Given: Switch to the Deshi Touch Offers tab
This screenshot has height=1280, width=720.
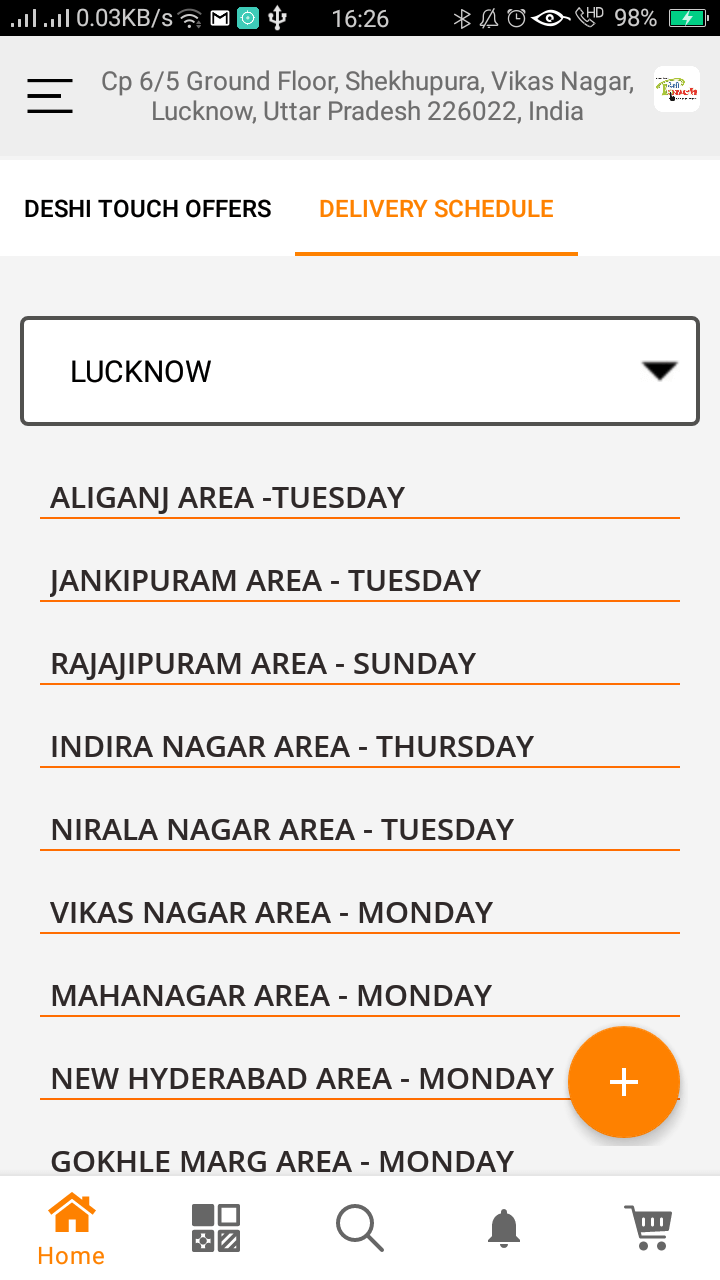Looking at the screenshot, I should click(148, 209).
